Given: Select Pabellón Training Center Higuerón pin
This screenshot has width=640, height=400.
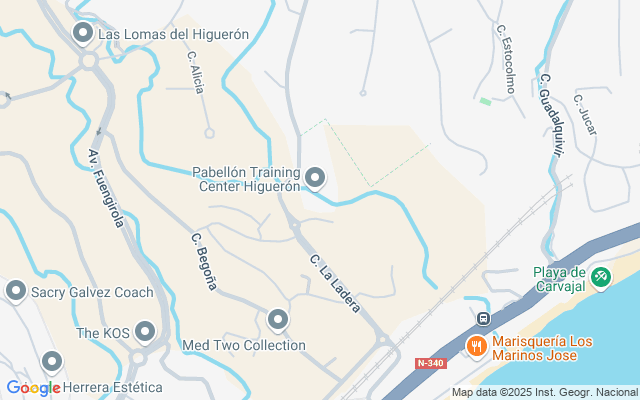Looking at the screenshot, I should click(316, 179).
